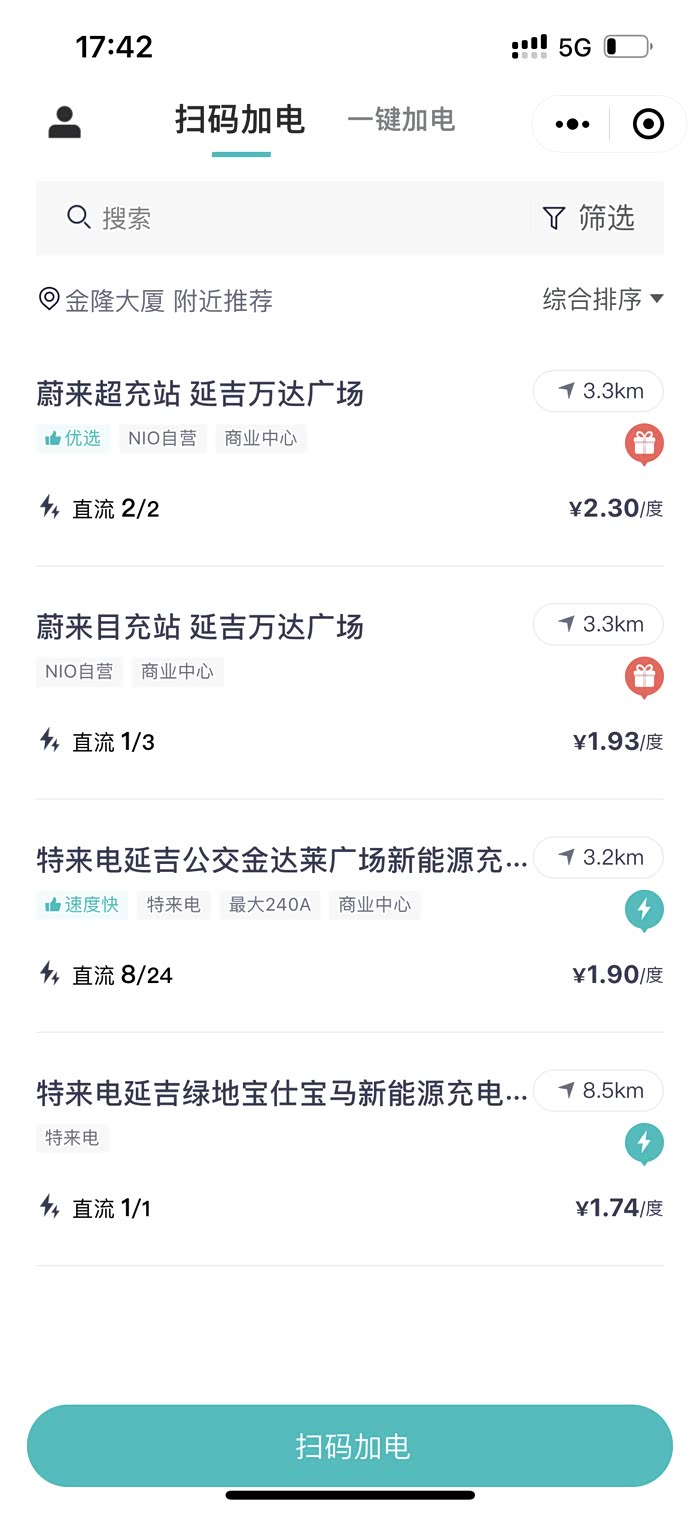Viewport: 700px width, 1514px height.
Task: Open the mini program more-options menu
Action: [572, 124]
